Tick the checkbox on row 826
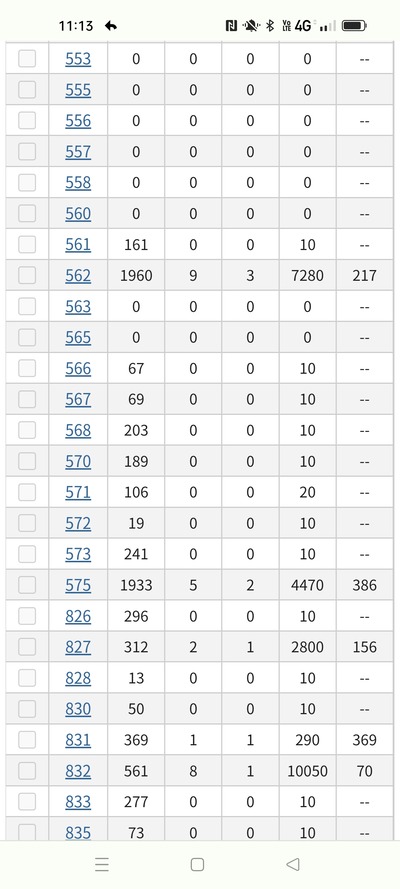This screenshot has height=889, width=400. click(x=27, y=616)
